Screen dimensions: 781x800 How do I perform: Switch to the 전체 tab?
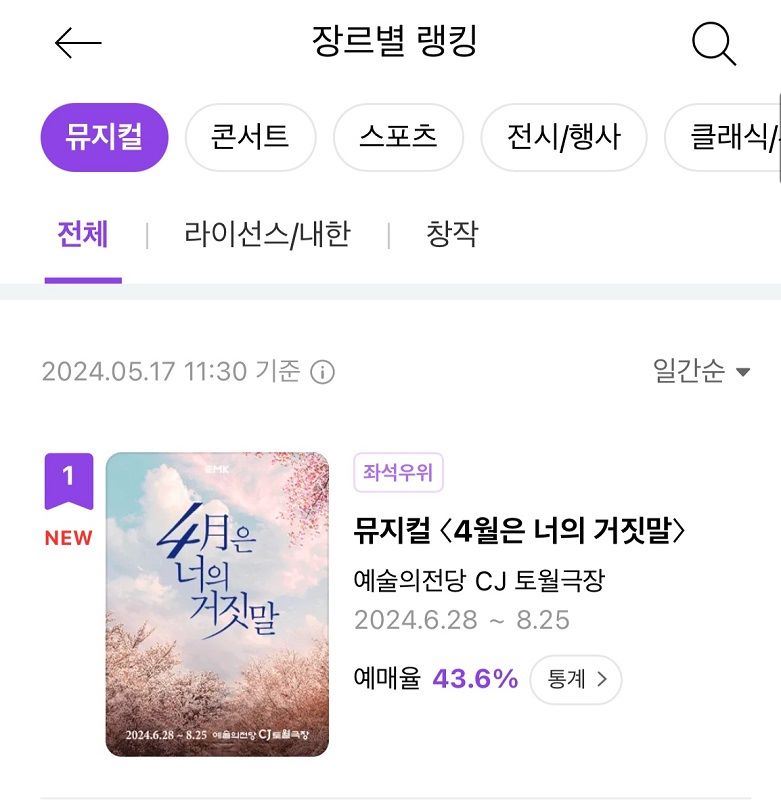(83, 235)
